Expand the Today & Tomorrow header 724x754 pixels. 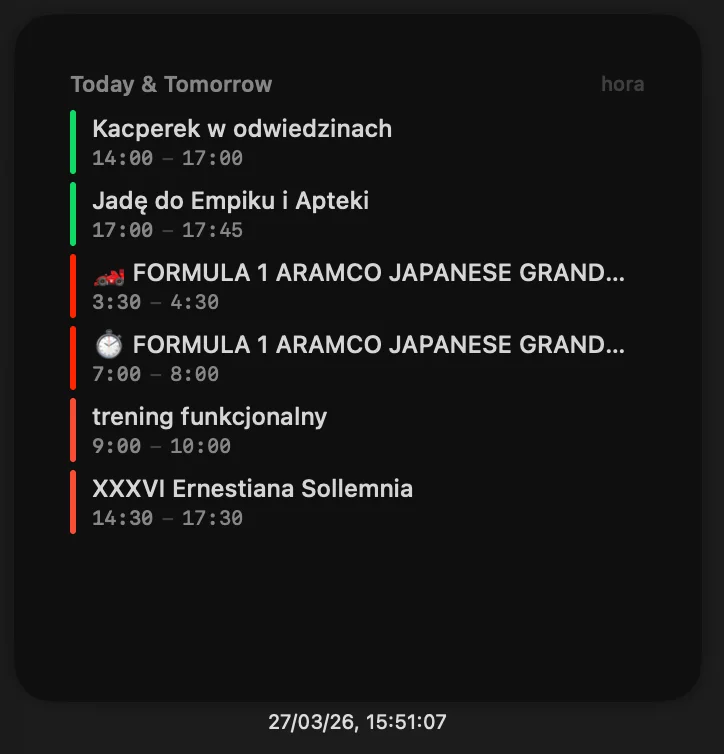pyautogui.click(x=170, y=84)
